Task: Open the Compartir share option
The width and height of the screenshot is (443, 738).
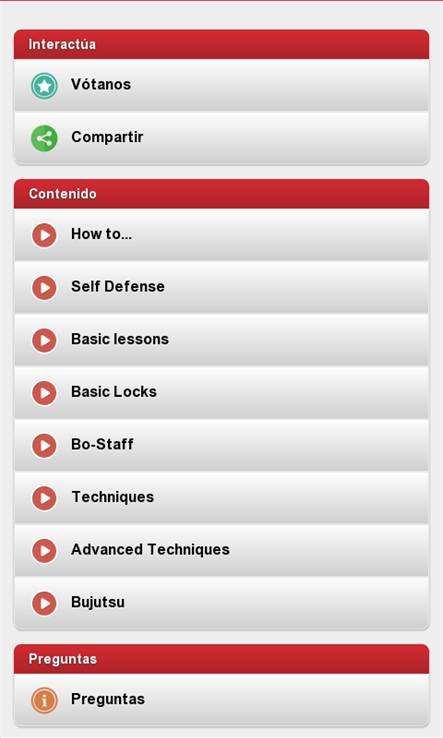Action: point(221,137)
